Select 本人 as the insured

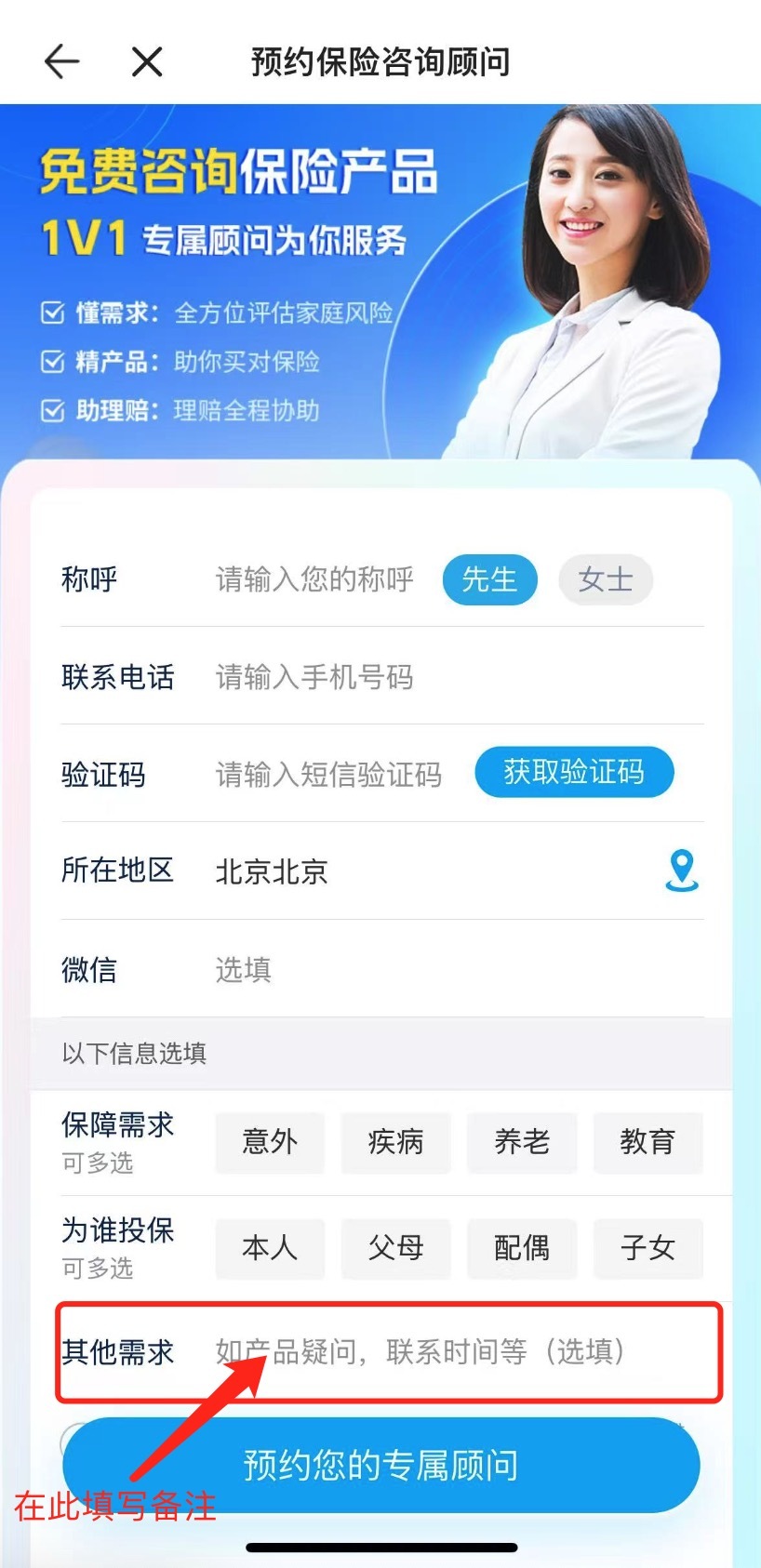[x=270, y=1247]
